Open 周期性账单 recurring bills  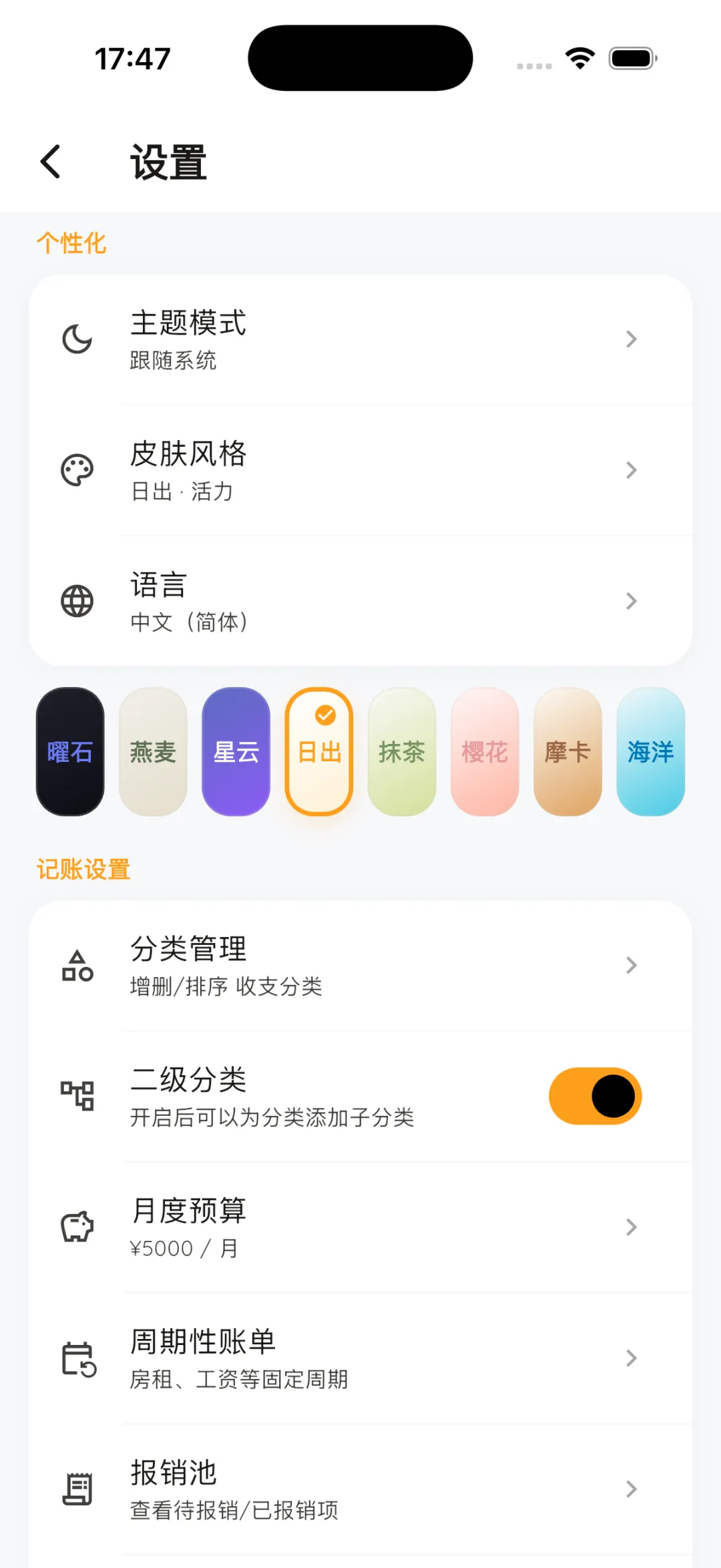(x=360, y=1358)
